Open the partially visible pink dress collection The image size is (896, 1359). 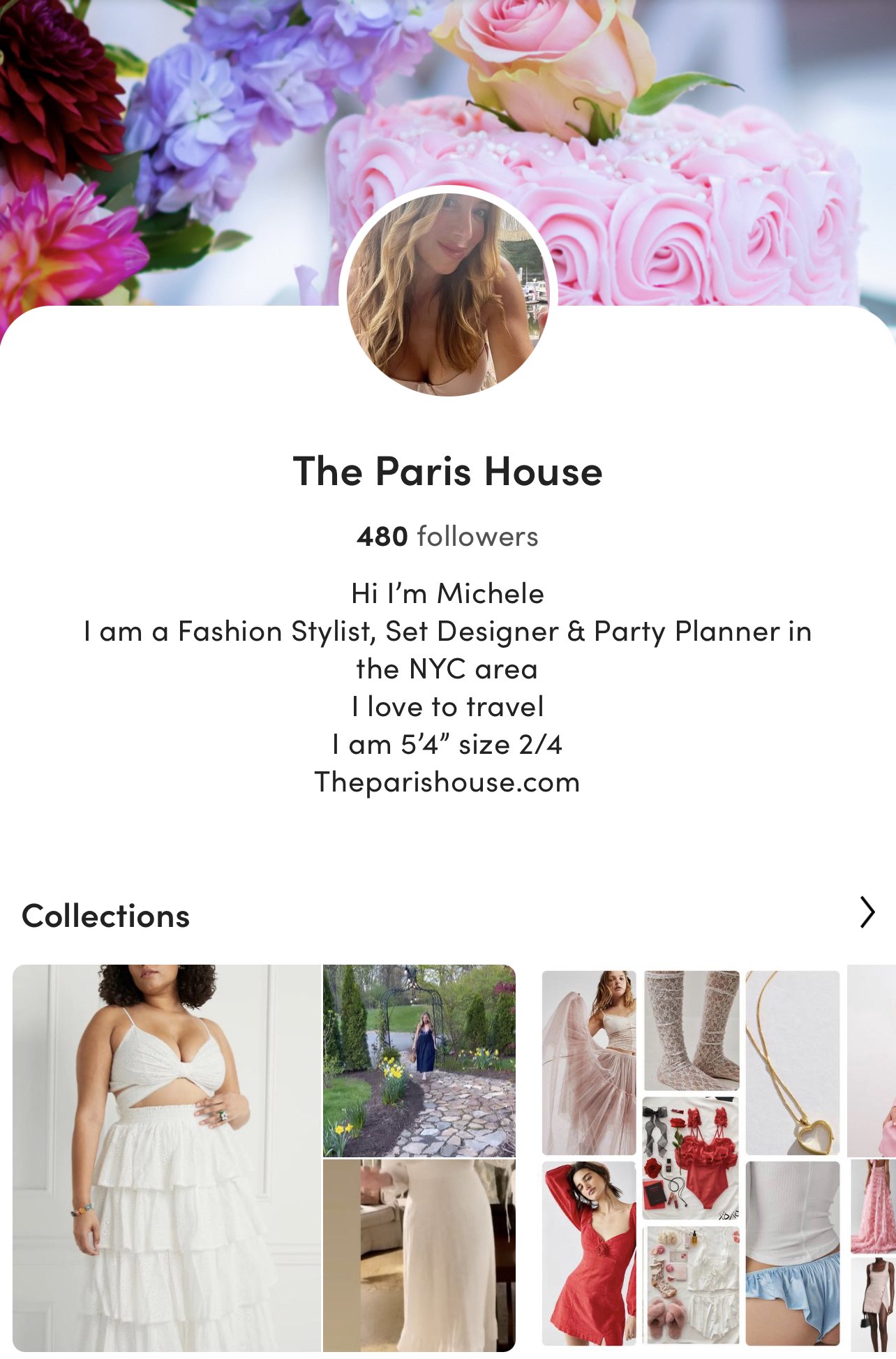(874, 1159)
